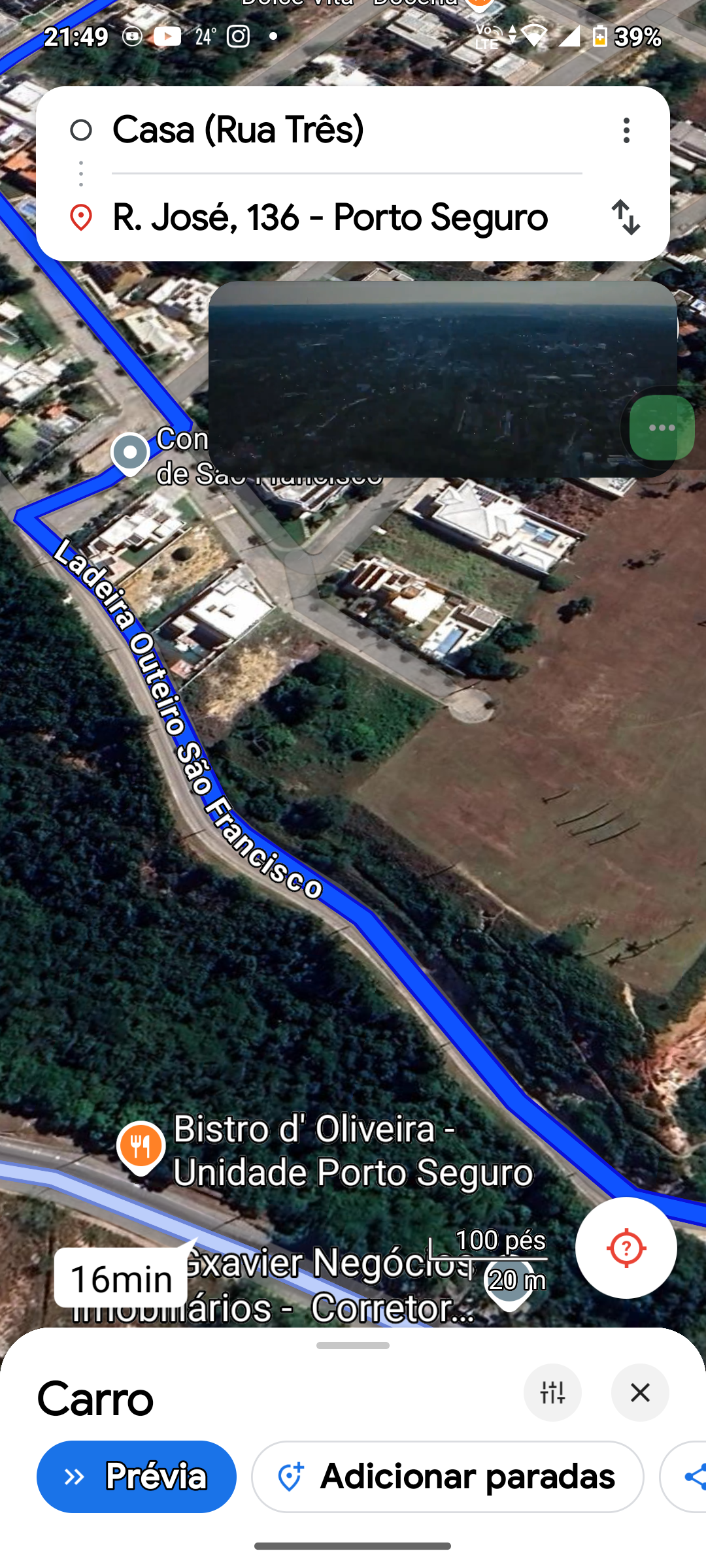
Task: Edit the starting point Casa (Rua Três)
Action: point(238,129)
